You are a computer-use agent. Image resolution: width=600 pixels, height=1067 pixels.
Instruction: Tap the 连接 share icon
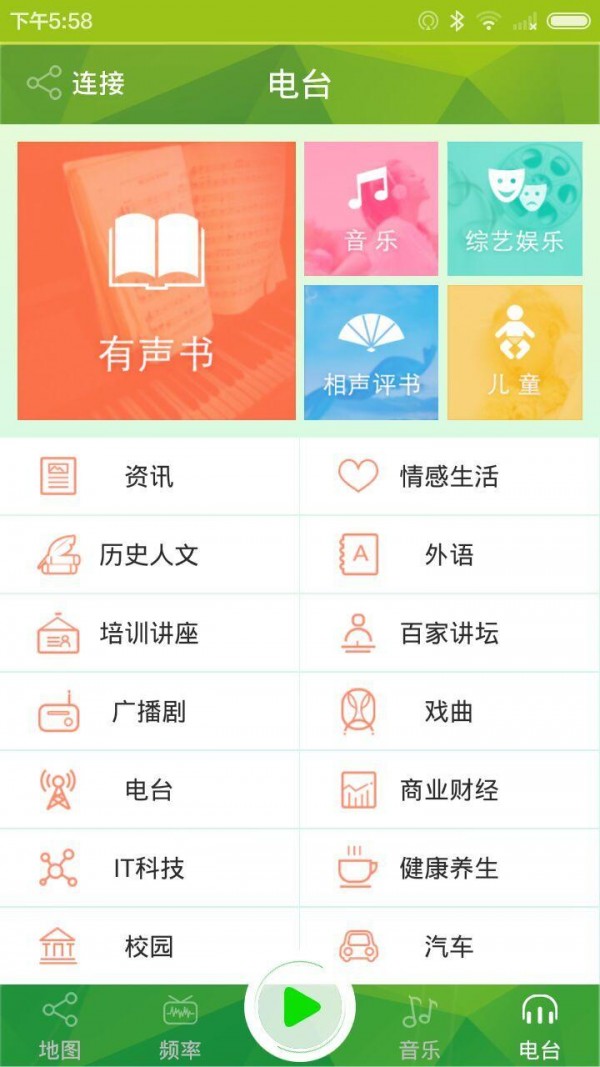[45, 83]
